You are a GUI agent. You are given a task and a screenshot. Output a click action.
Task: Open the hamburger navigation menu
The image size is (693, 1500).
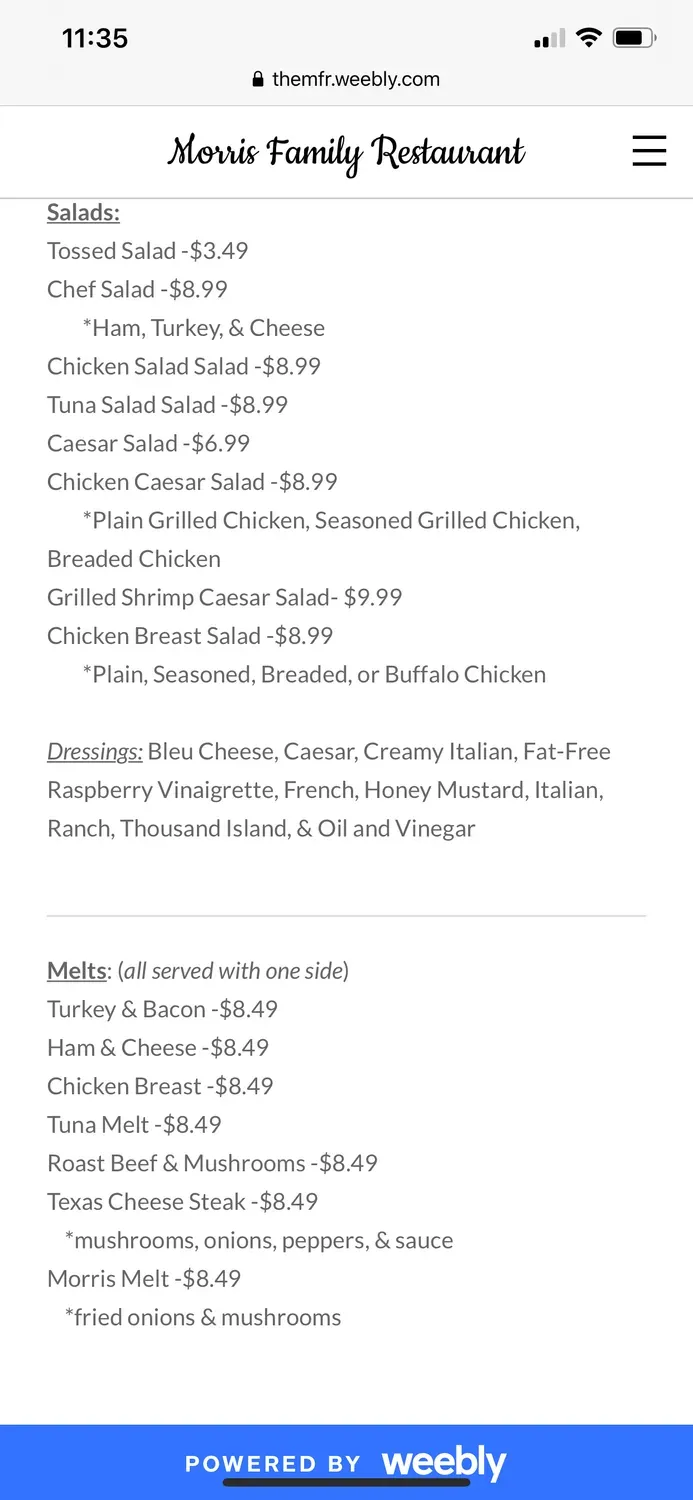649,151
